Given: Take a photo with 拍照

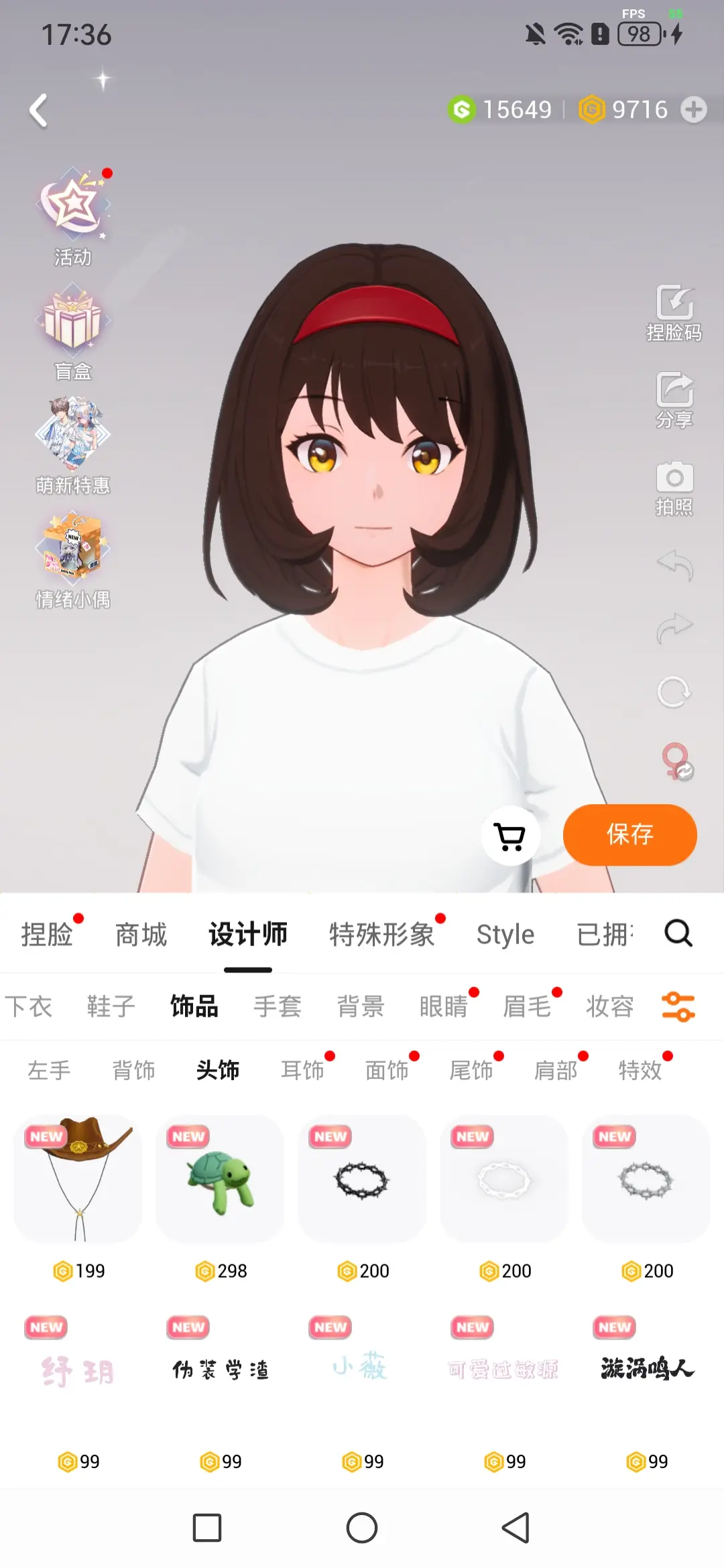Looking at the screenshot, I should click(674, 488).
